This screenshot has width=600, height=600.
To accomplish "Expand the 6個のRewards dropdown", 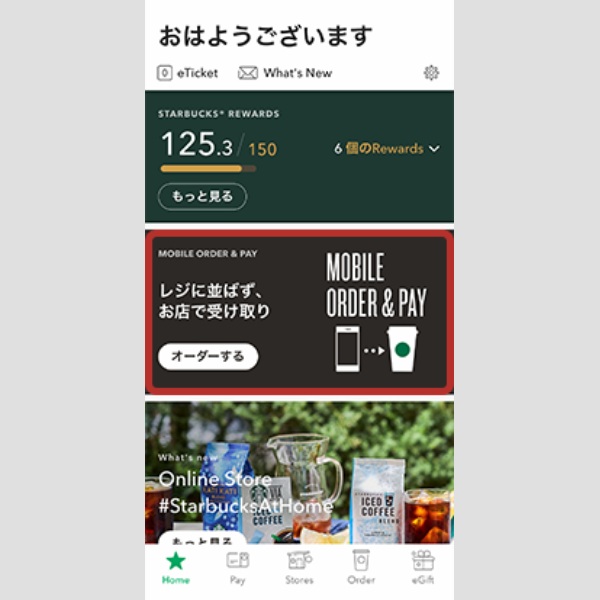I will (387, 149).
